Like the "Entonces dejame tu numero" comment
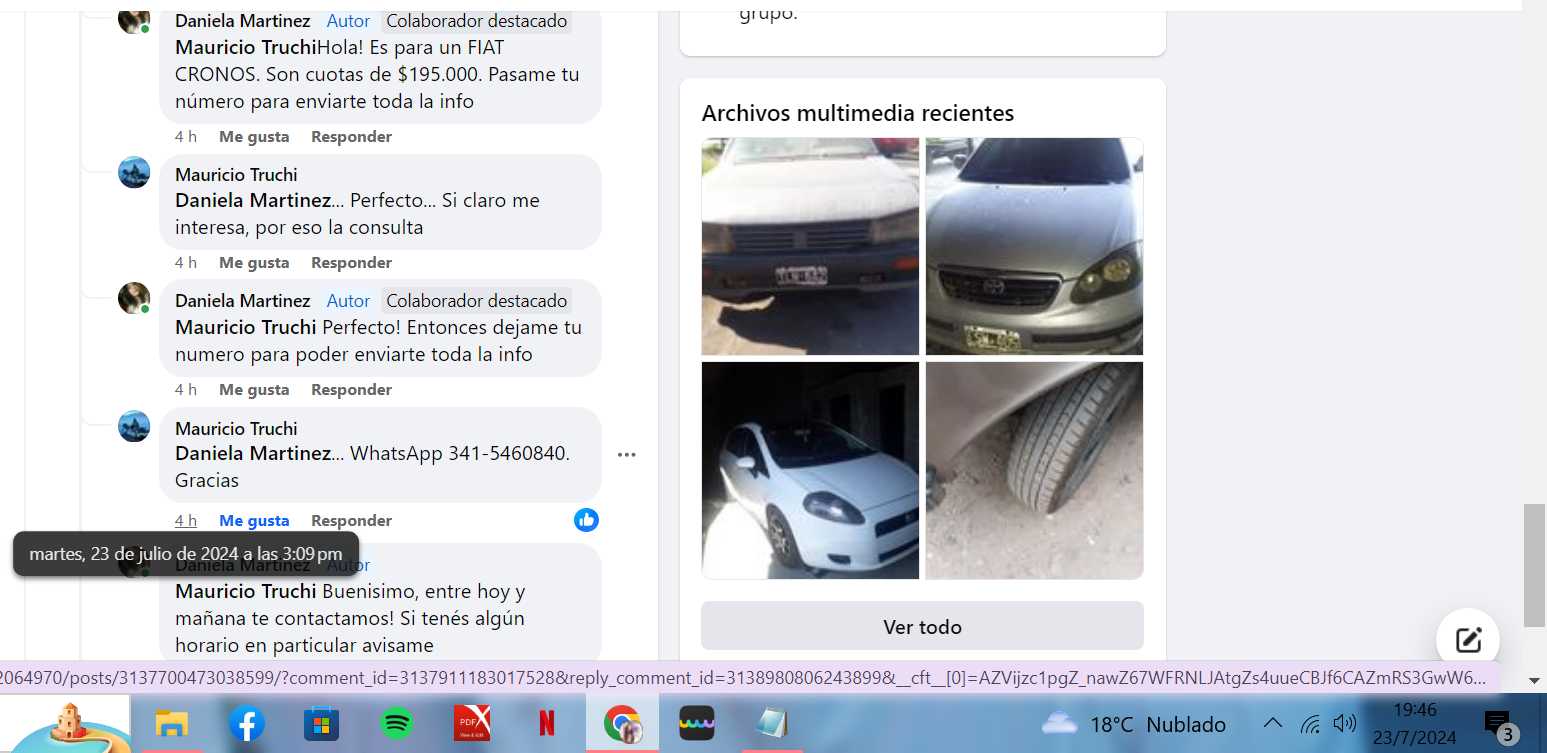 click(x=254, y=389)
